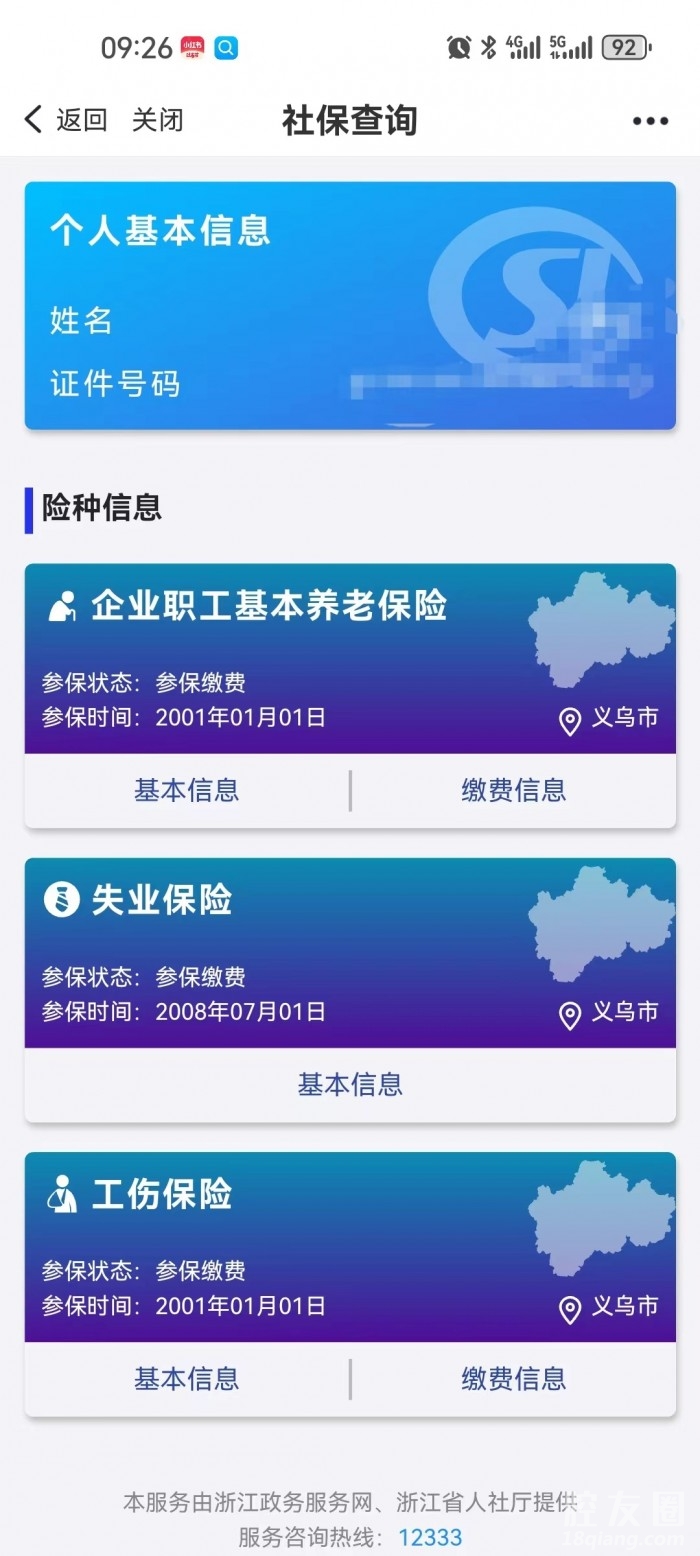Open 基本信息 for 企业职工基本养老保险
The width and height of the screenshot is (700, 1556).
pyautogui.click(x=187, y=790)
